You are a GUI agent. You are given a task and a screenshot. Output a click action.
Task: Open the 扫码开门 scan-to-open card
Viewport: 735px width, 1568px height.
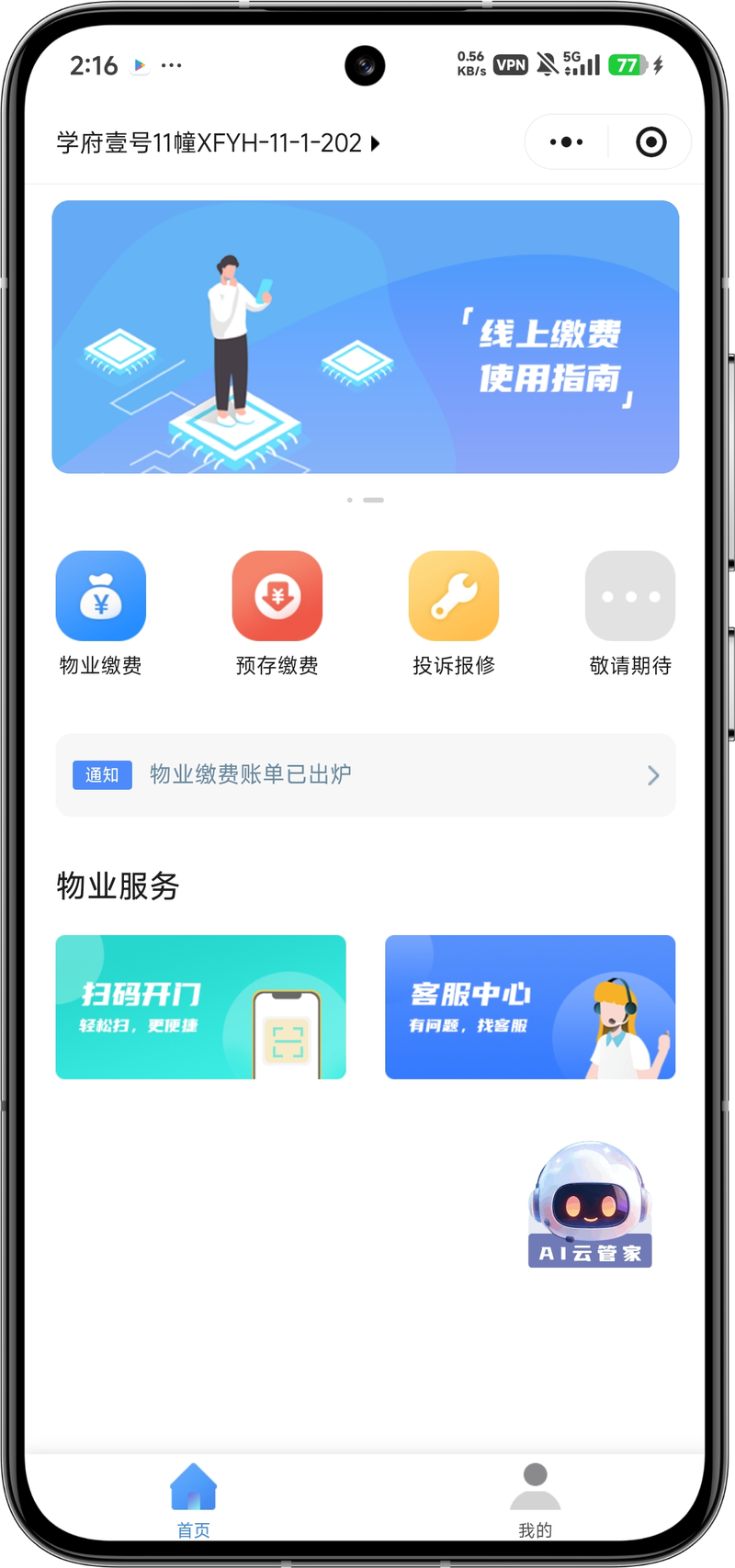tap(200, 1007)
